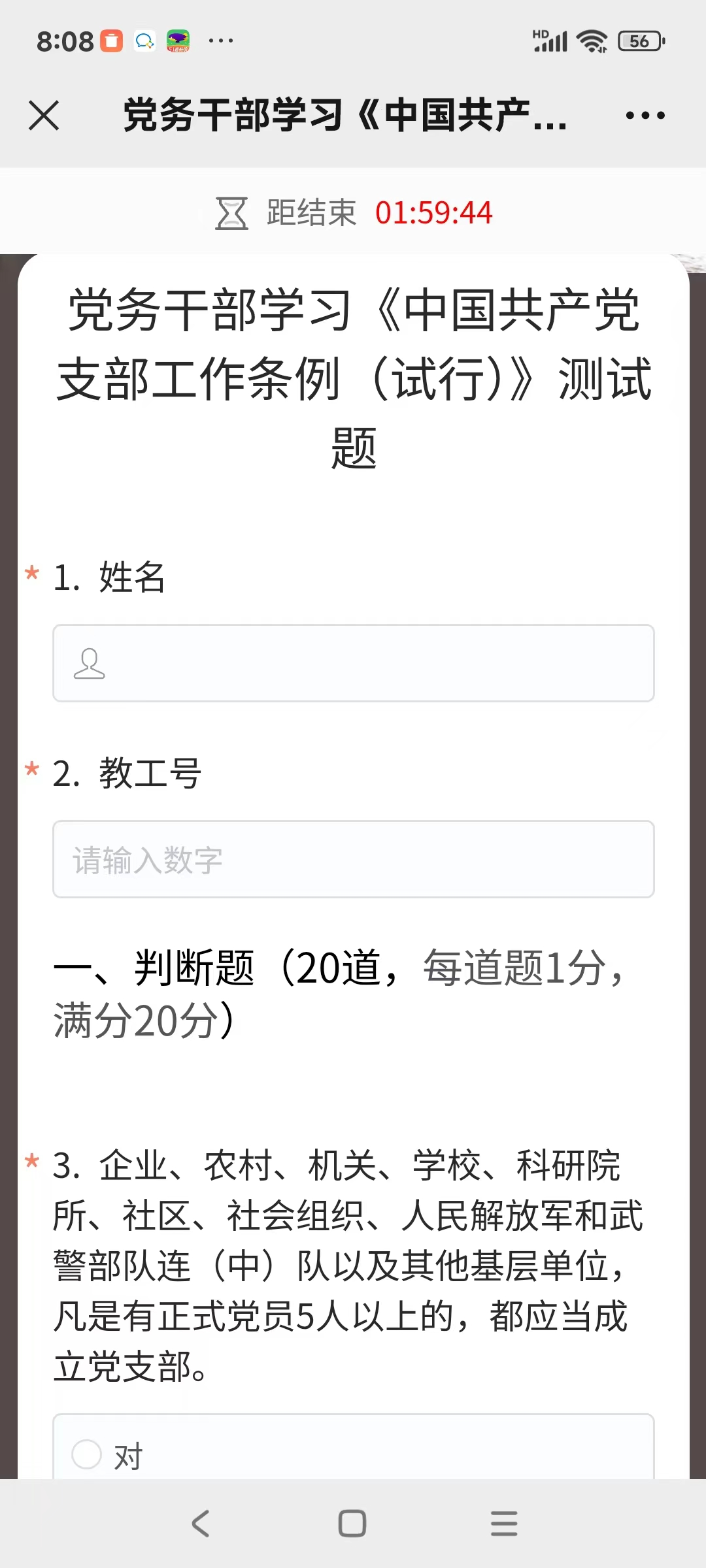Focus the 教工号 number input field
The height and width of the screenshot is (1568, 706).
click(x=353, y=859)
